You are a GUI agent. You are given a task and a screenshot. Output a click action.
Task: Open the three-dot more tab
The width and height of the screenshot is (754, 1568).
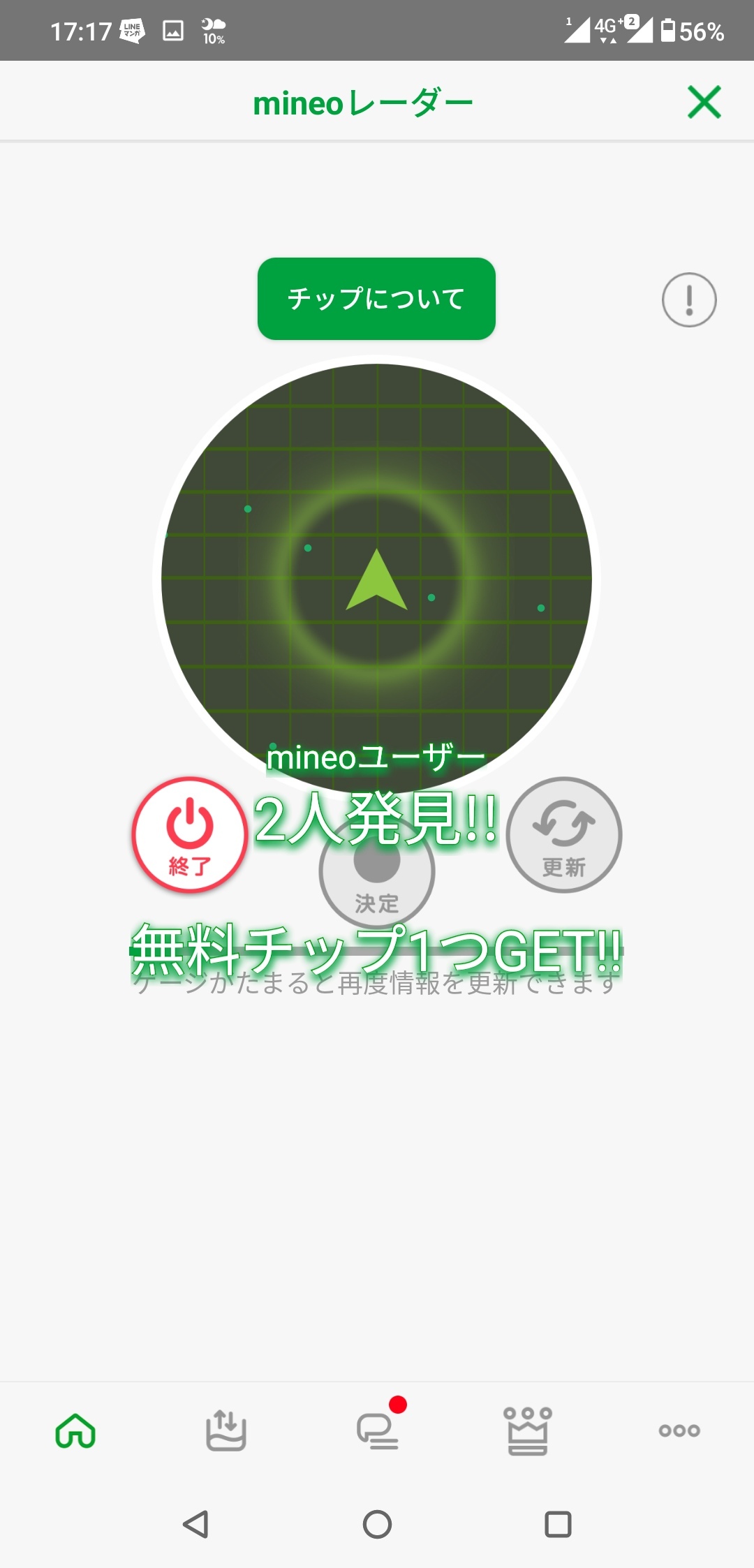[679, 1430]
